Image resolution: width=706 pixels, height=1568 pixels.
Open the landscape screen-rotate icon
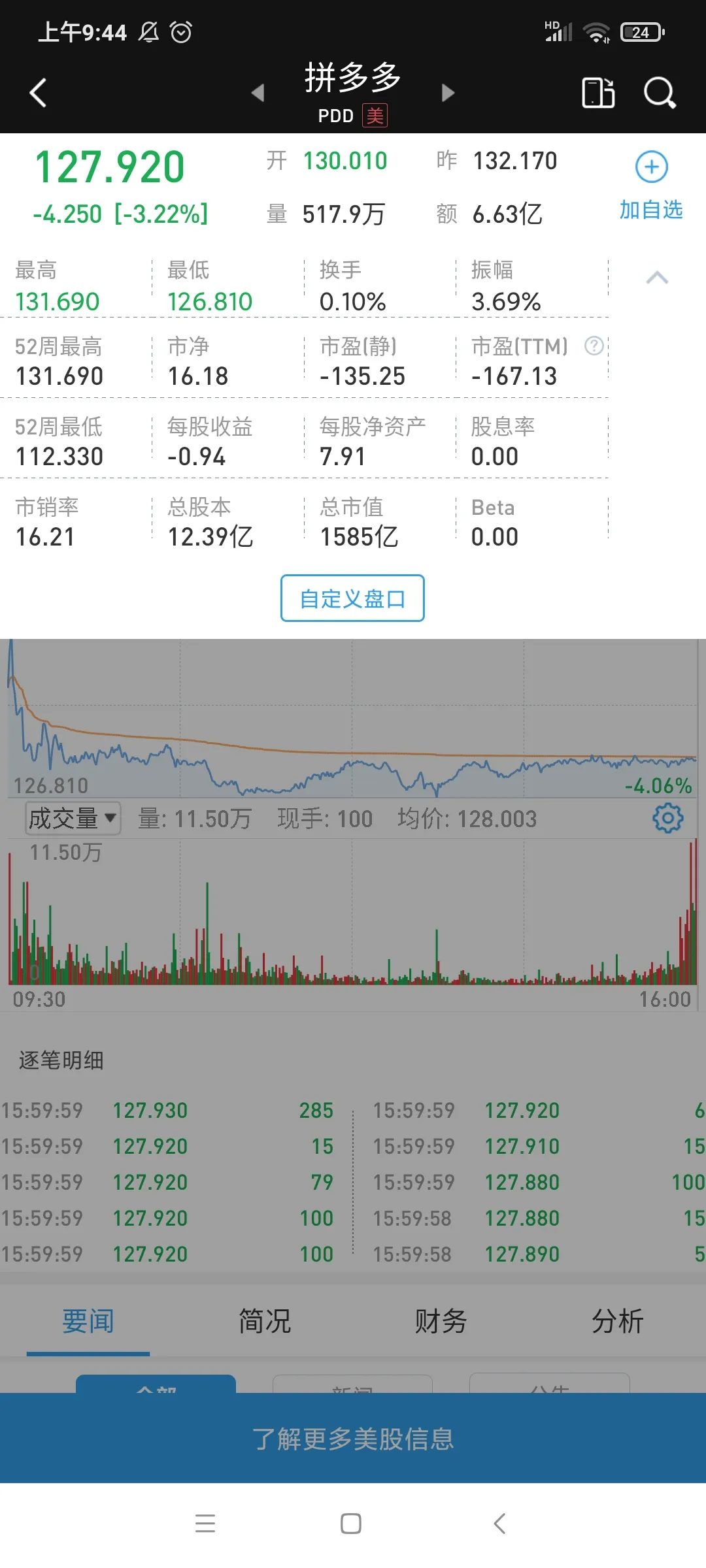[x=598, y=92]
